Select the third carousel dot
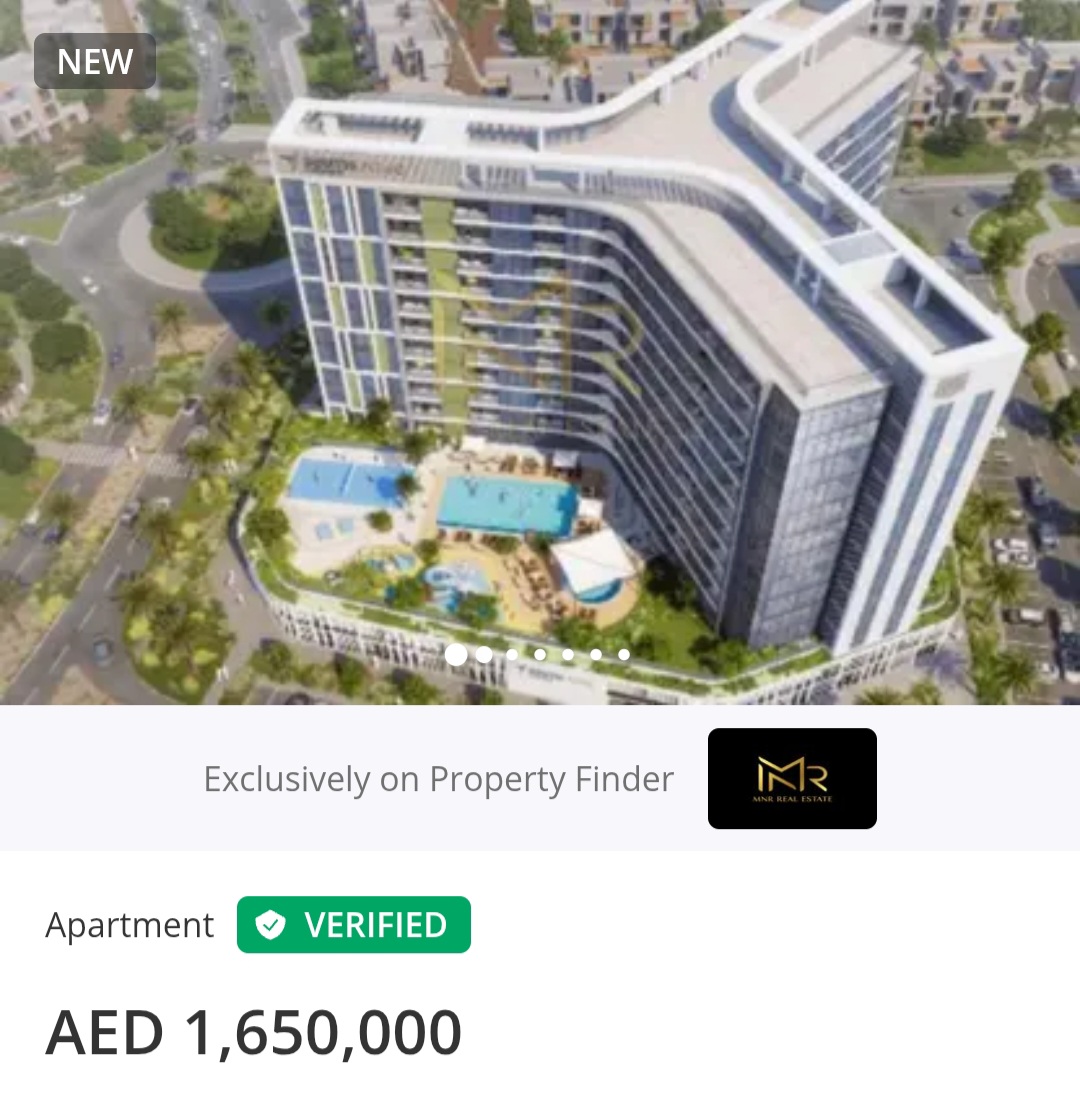The height and width of the screenshot is (1107, 1080). click(x=512, y=654)
